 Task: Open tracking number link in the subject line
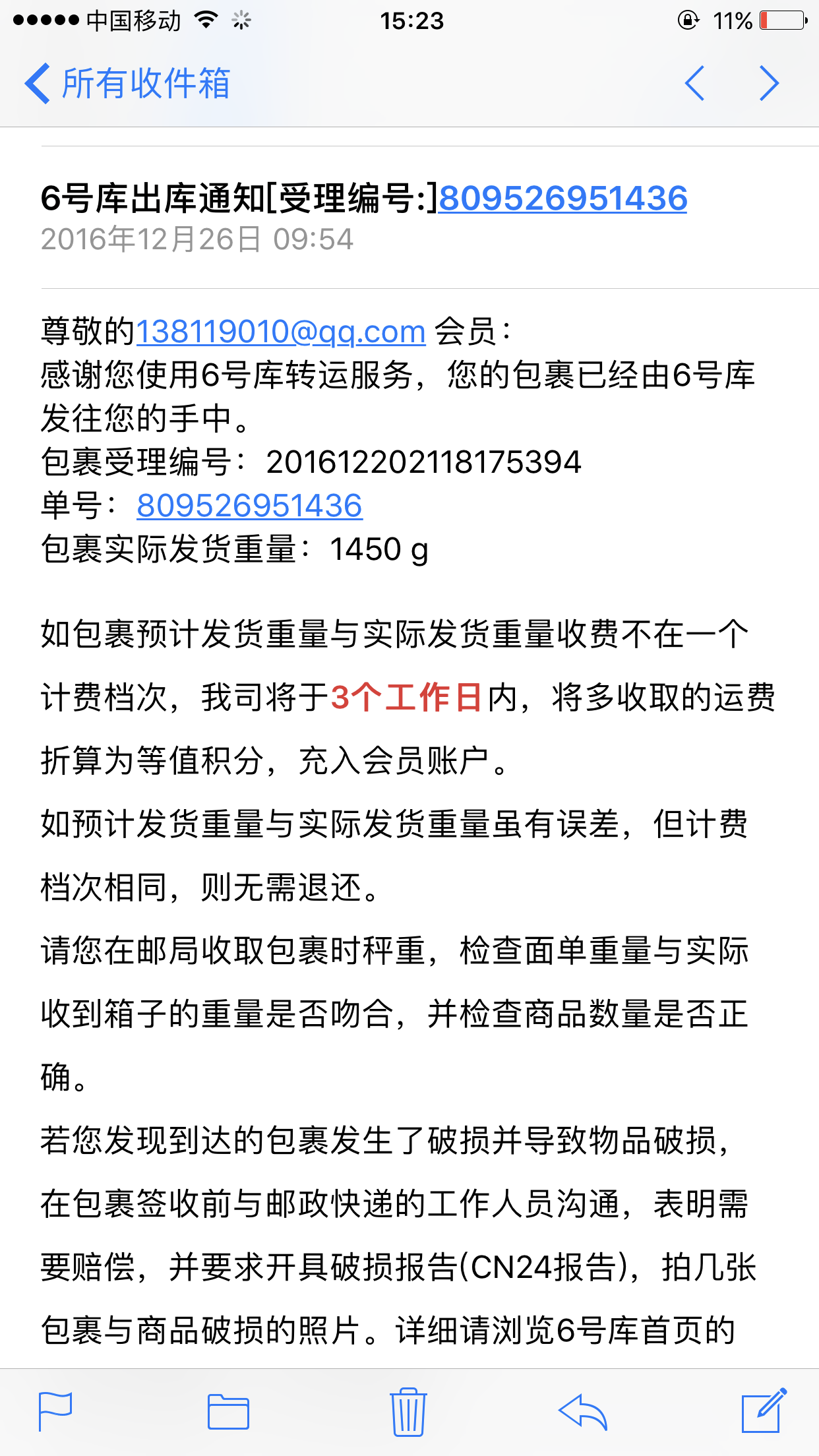pos(563,198)
